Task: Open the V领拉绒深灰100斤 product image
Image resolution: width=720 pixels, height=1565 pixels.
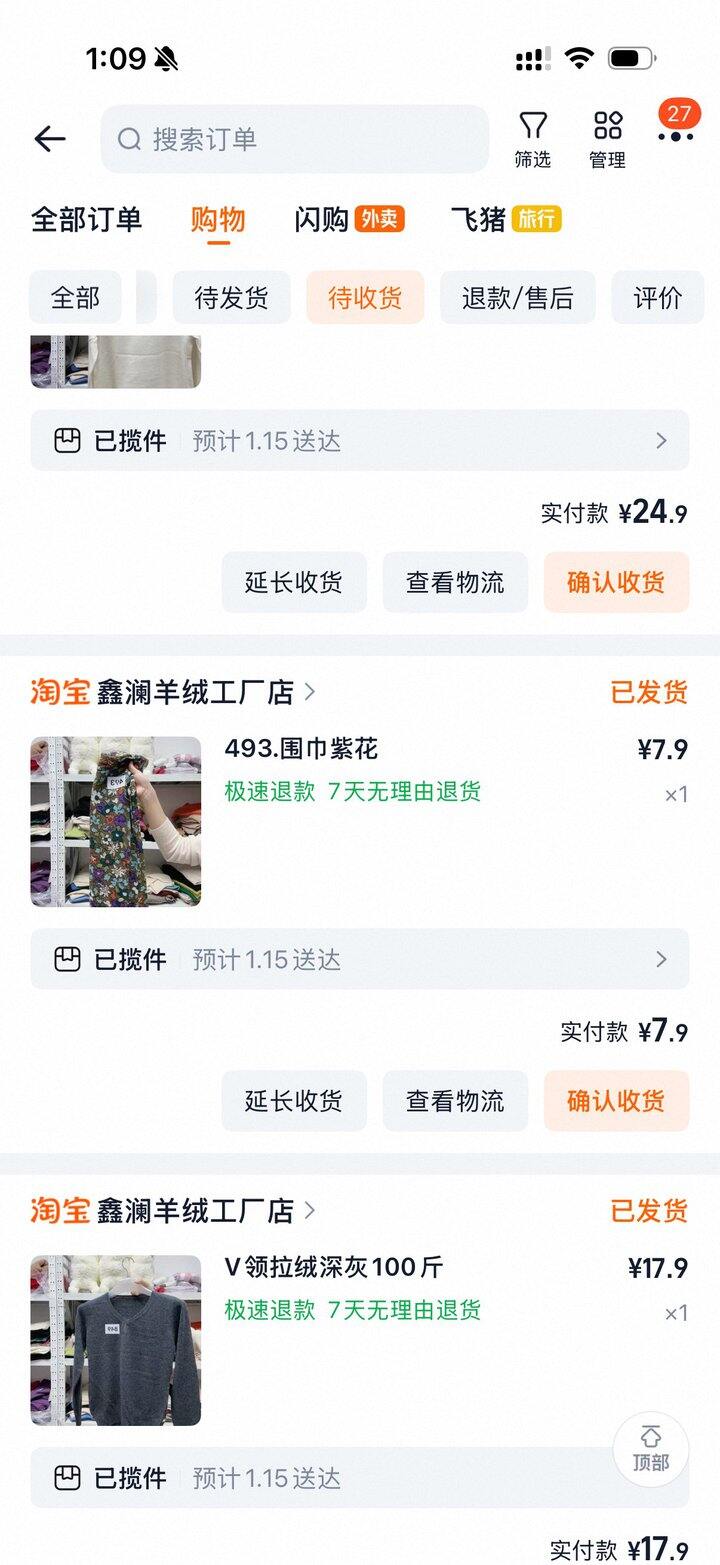Action: pos(116,1340)
